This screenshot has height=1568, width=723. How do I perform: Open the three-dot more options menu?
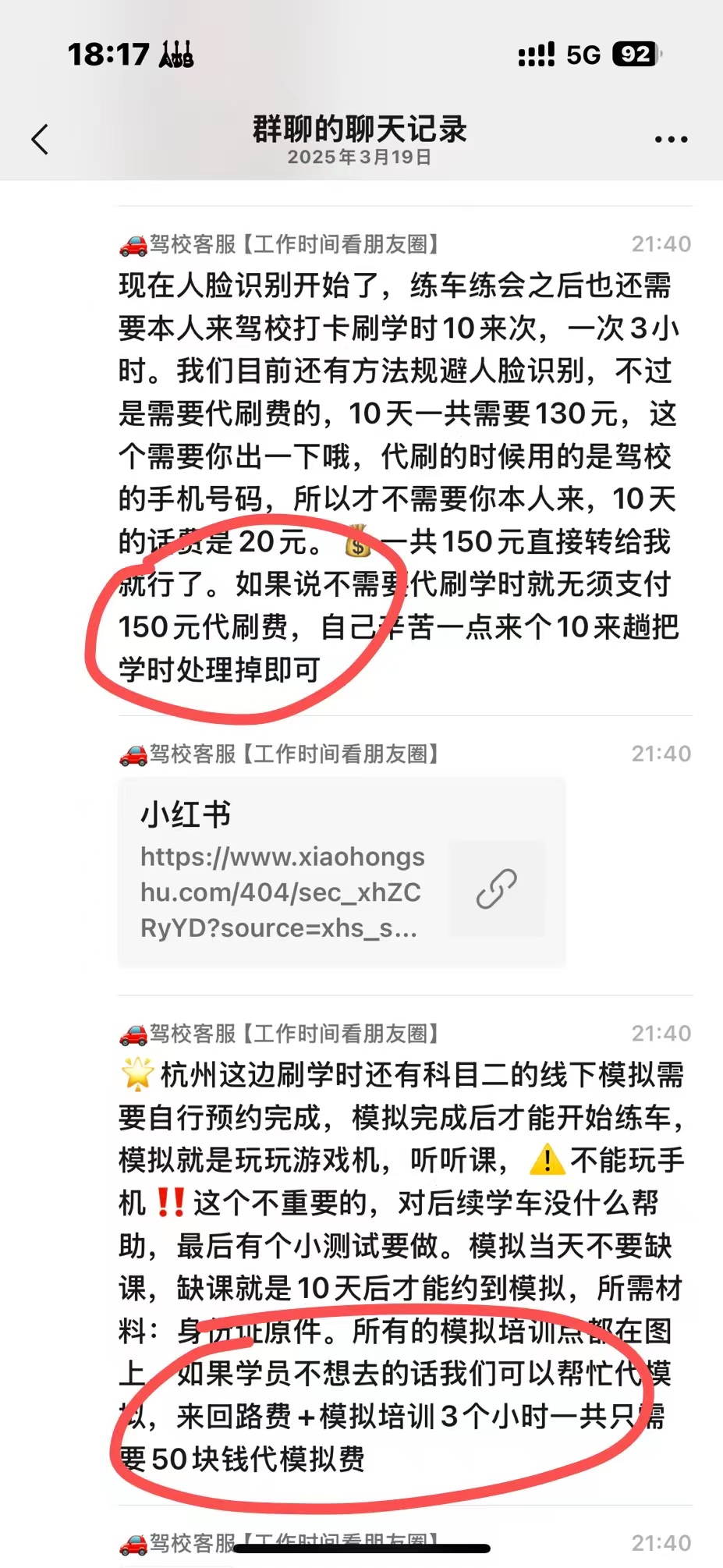[671, 140]
